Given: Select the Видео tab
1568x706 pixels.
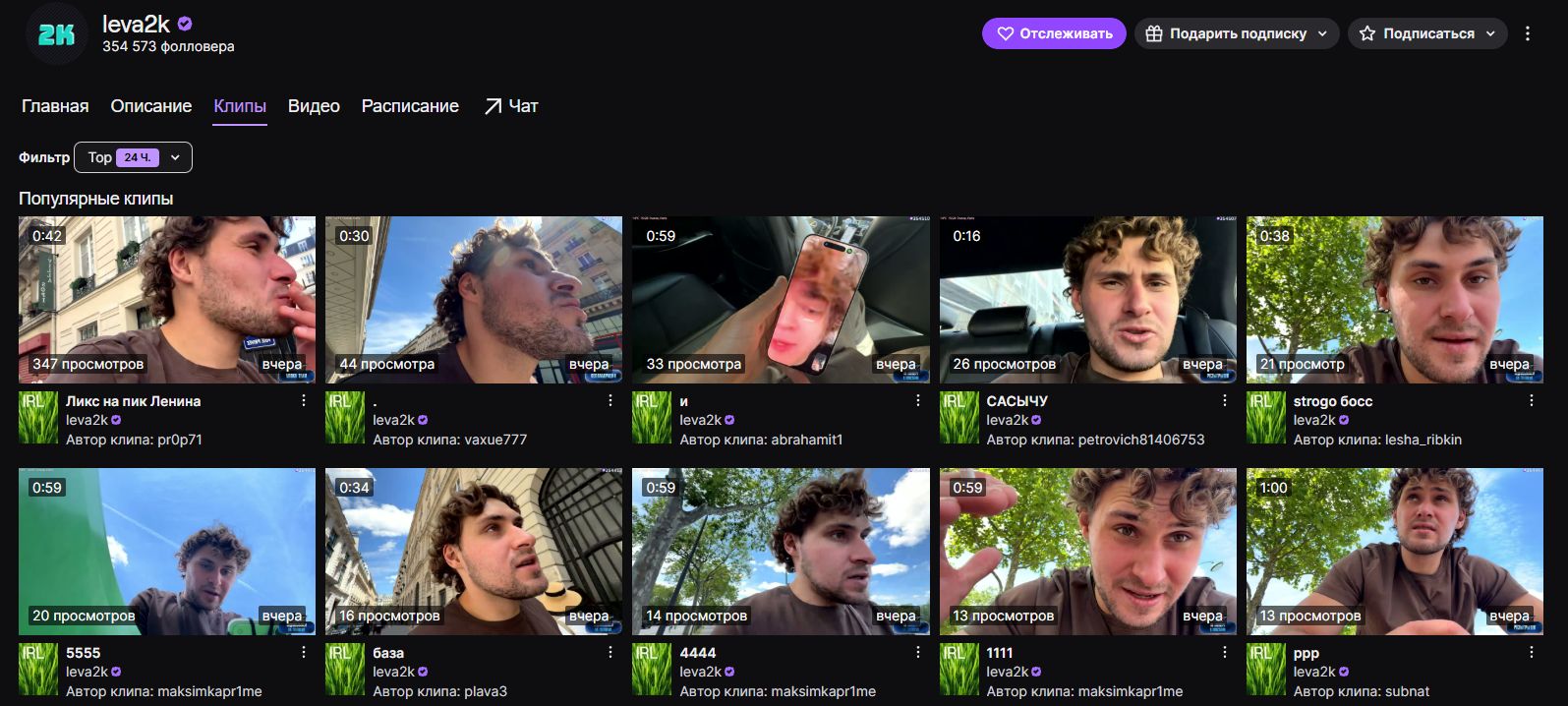Looking at the screenshot, I should tap(314, 106).
